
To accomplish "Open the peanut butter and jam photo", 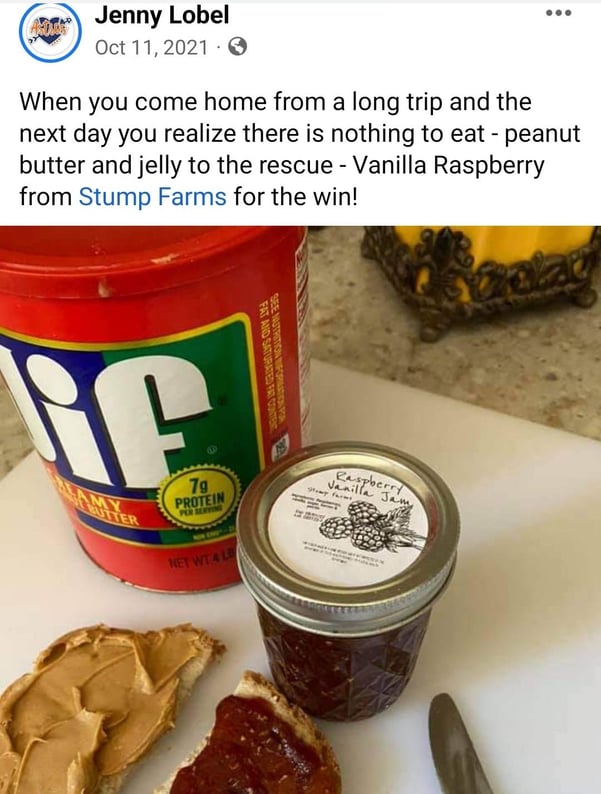I will pyautogui.click(x=300, y=510).
